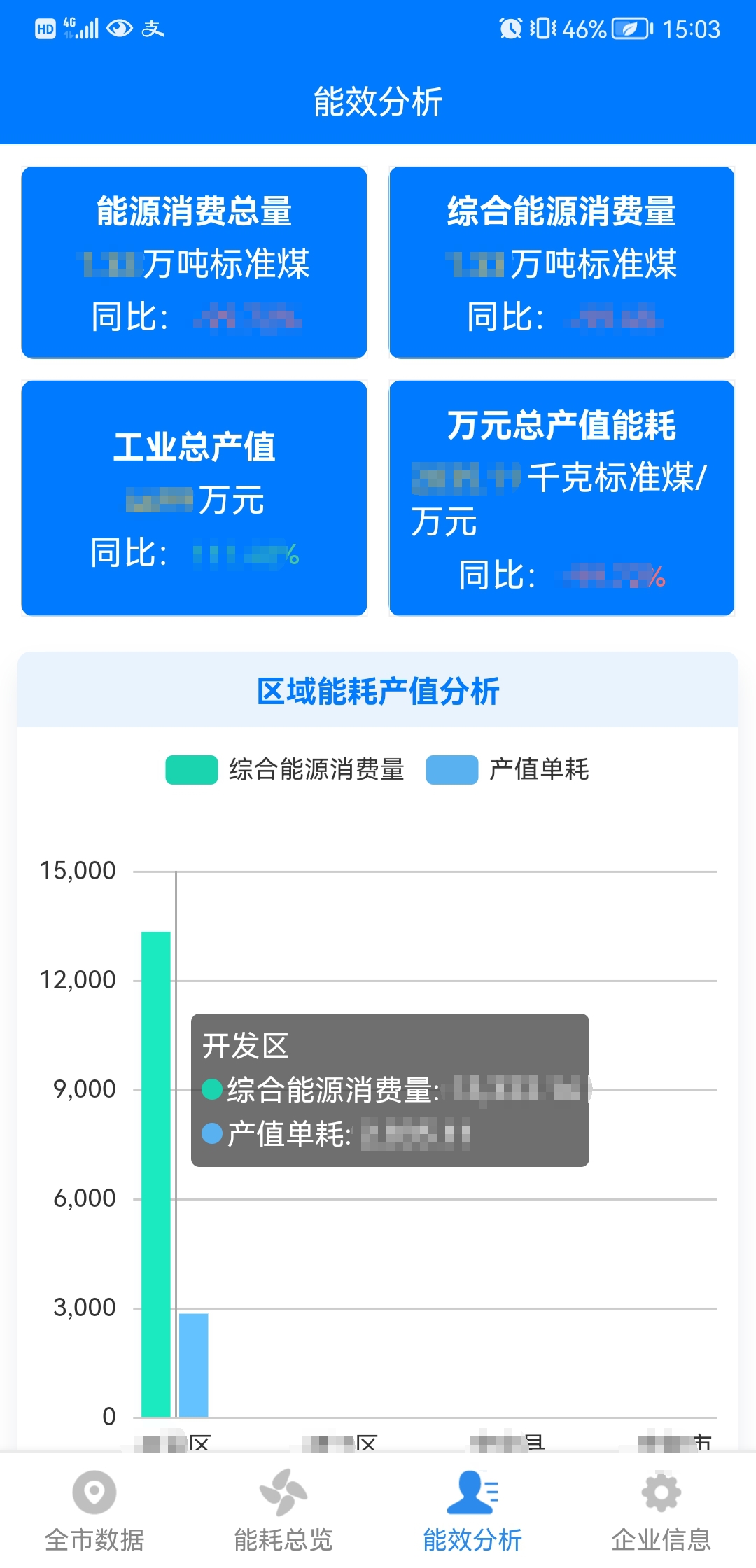
Task: Tap the blue 产值单耗 bar for 开发区
Action: click(194, 1365)
